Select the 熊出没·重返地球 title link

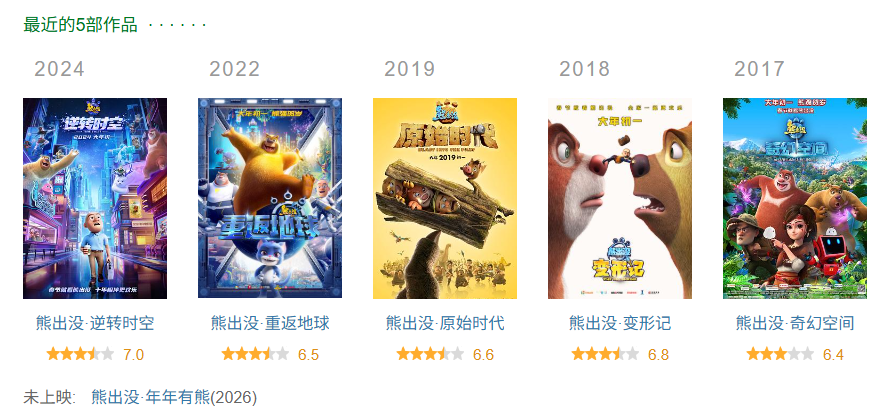(x=270, y=324)
